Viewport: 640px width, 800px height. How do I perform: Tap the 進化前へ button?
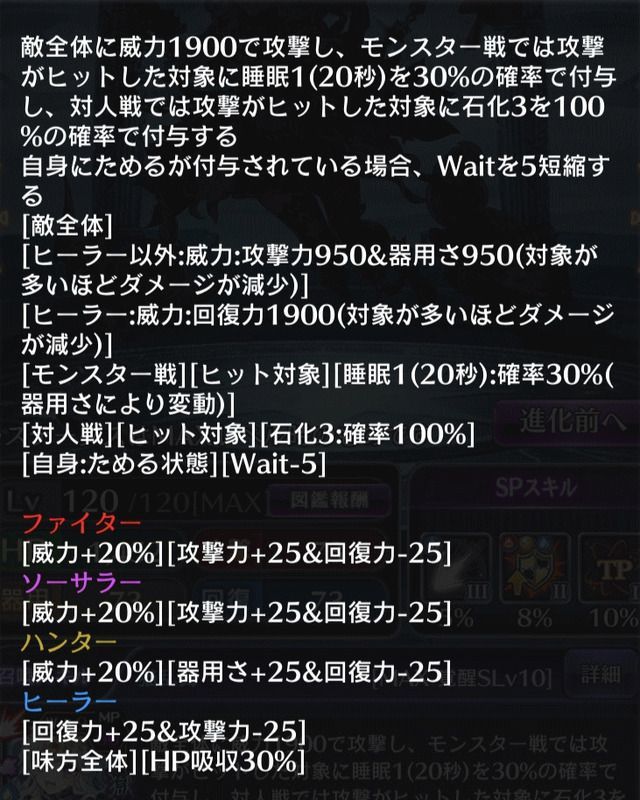tap(571, 422)
